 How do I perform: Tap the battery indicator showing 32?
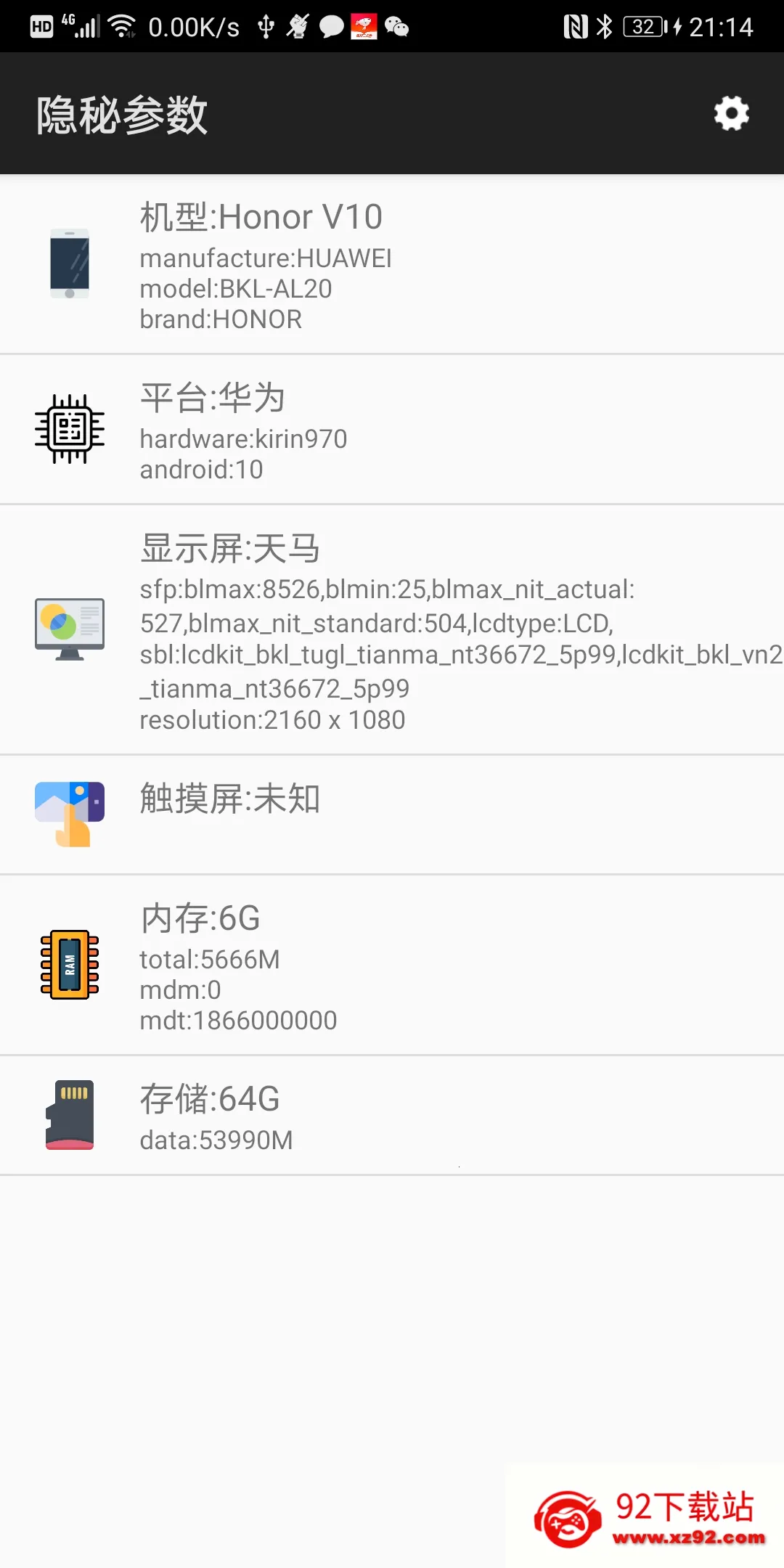click(642, 27)
